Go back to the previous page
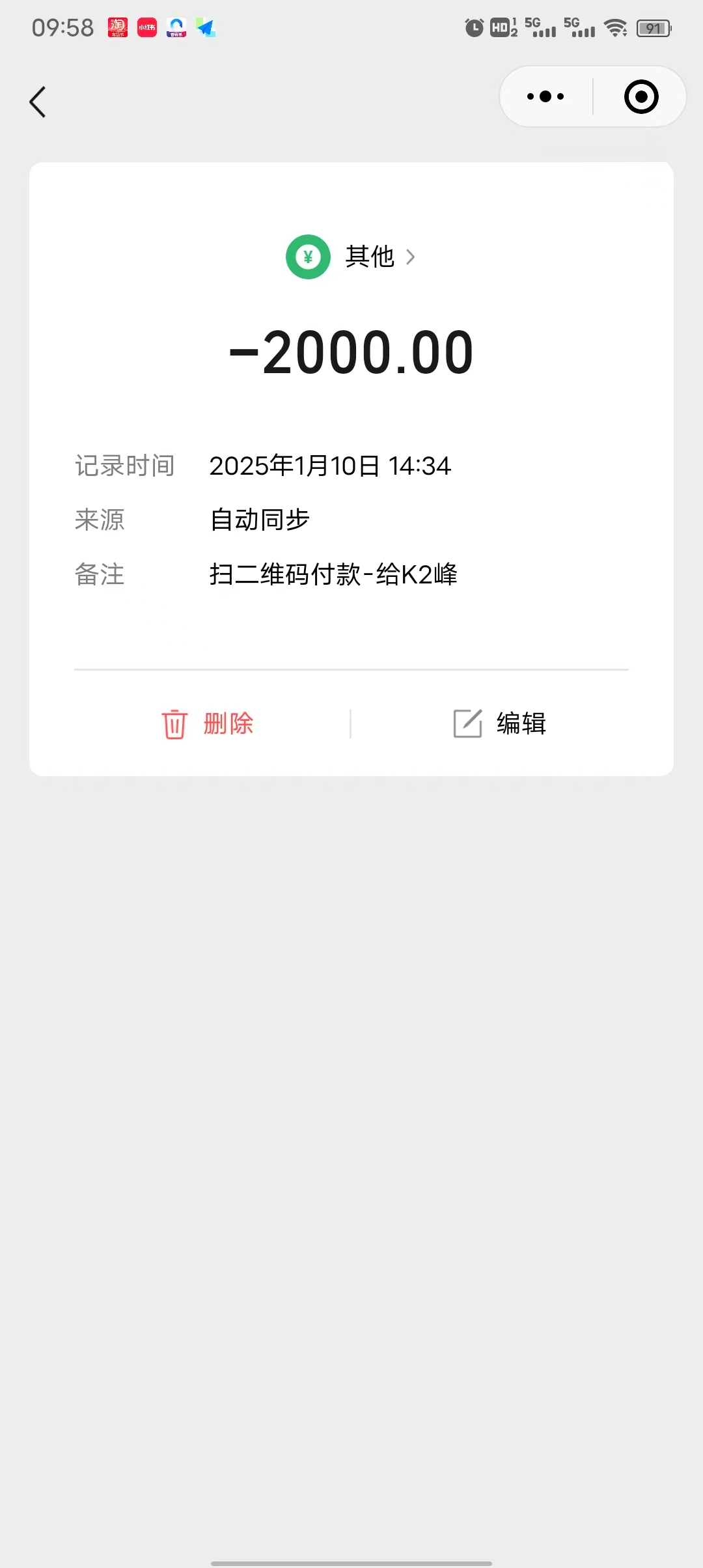 38,102
